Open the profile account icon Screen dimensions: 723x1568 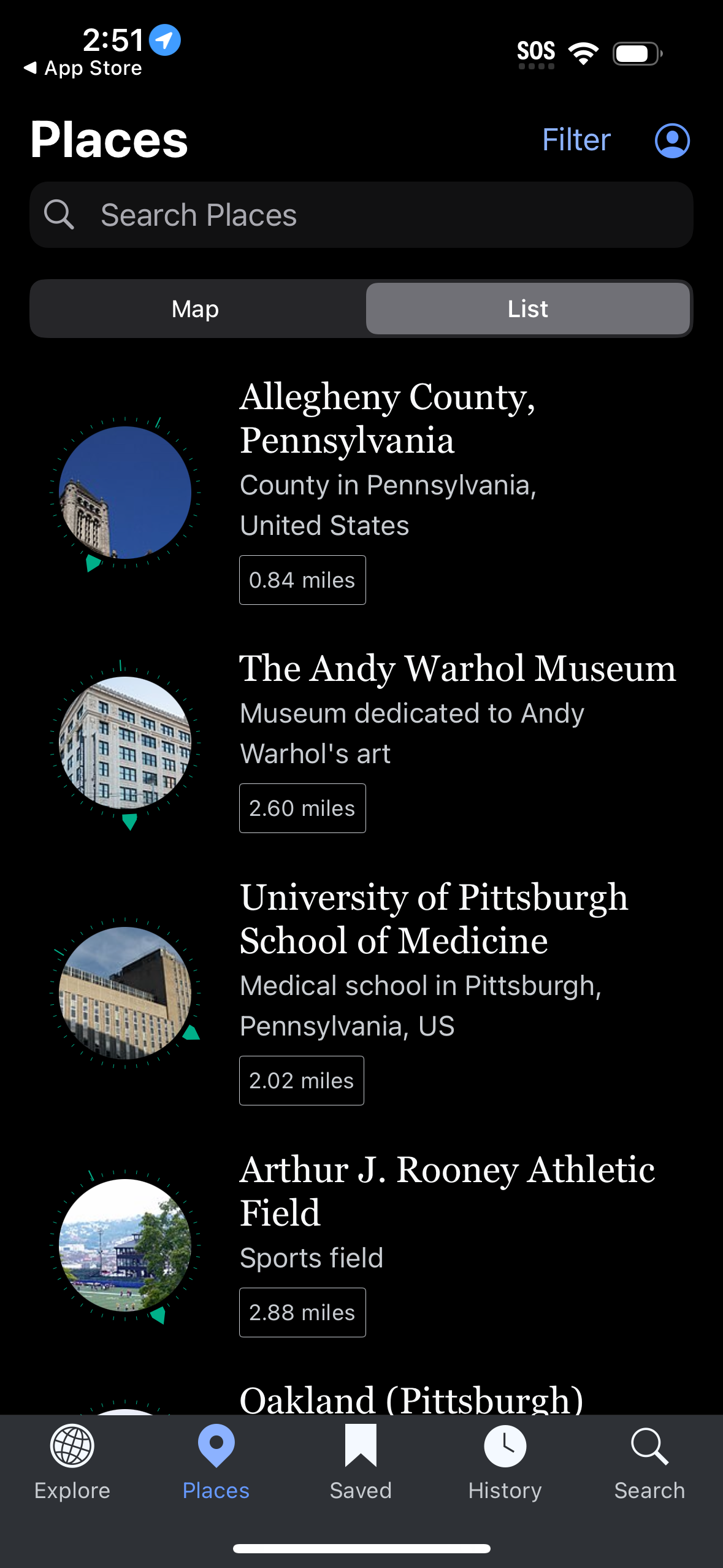tap(672, 140)
